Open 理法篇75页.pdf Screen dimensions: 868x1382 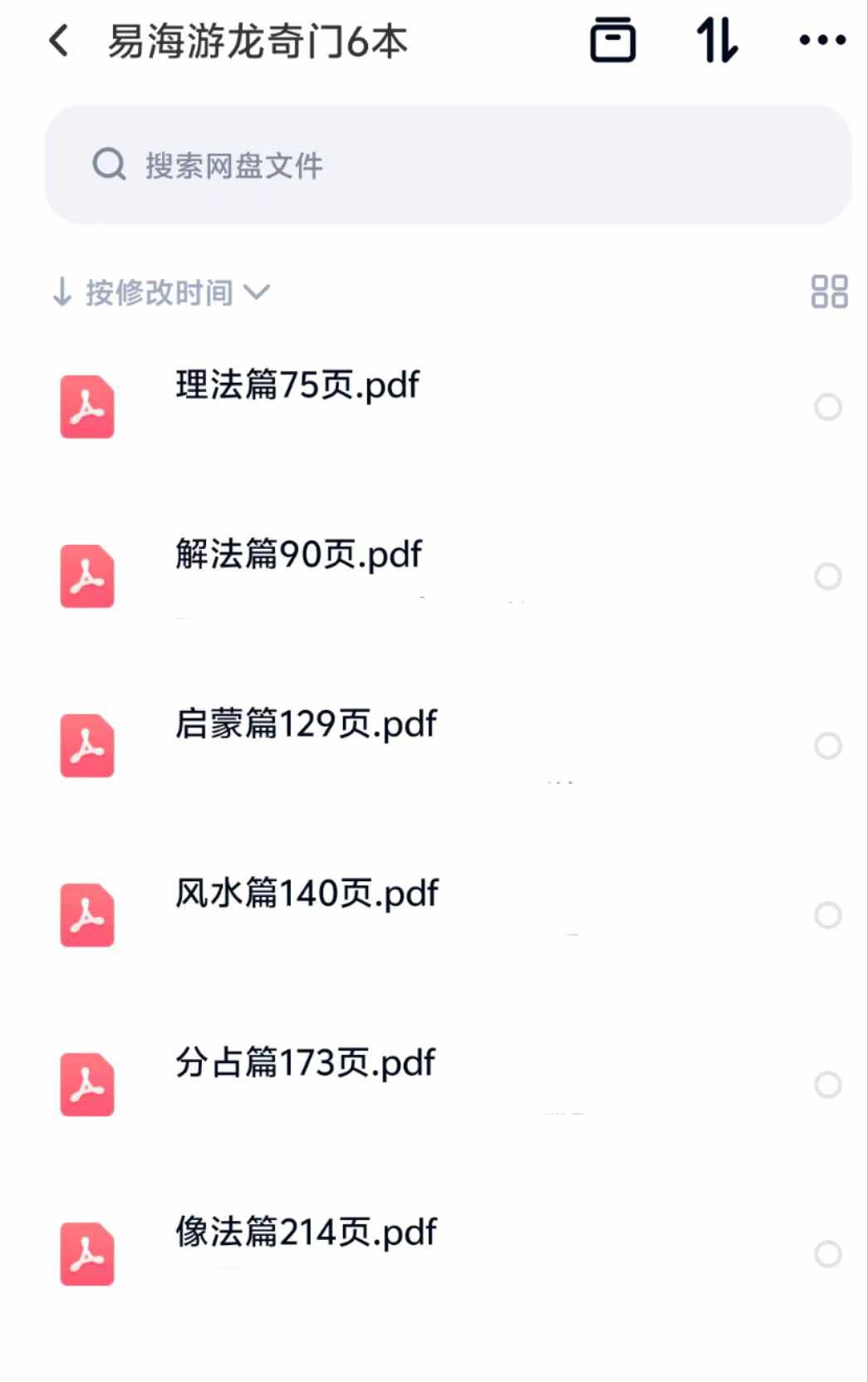[297, 386]
